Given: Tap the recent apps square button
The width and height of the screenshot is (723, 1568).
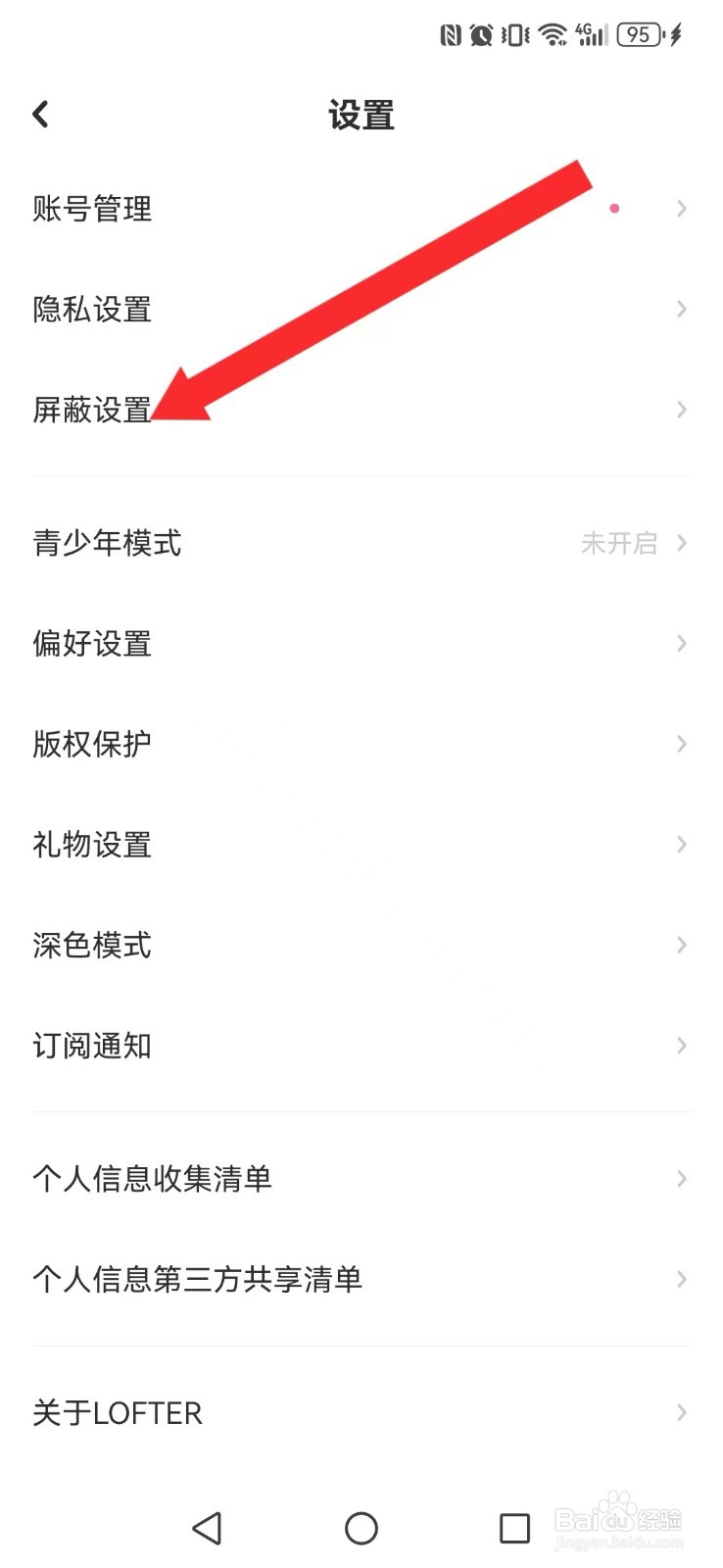Looking at the screenshot, I should (x=513, y=1528).
